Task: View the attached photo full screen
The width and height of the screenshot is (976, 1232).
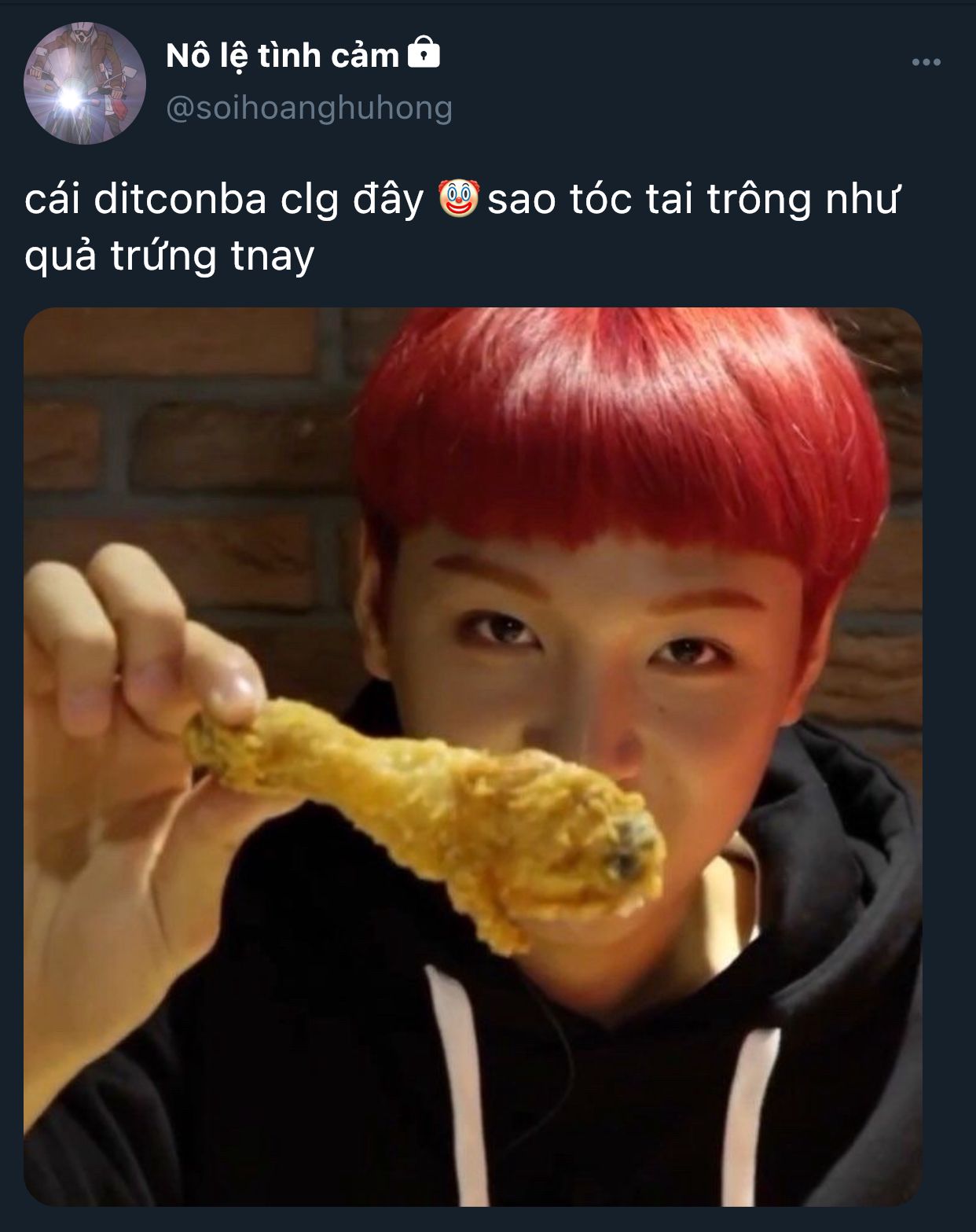Action: [472, 756]
